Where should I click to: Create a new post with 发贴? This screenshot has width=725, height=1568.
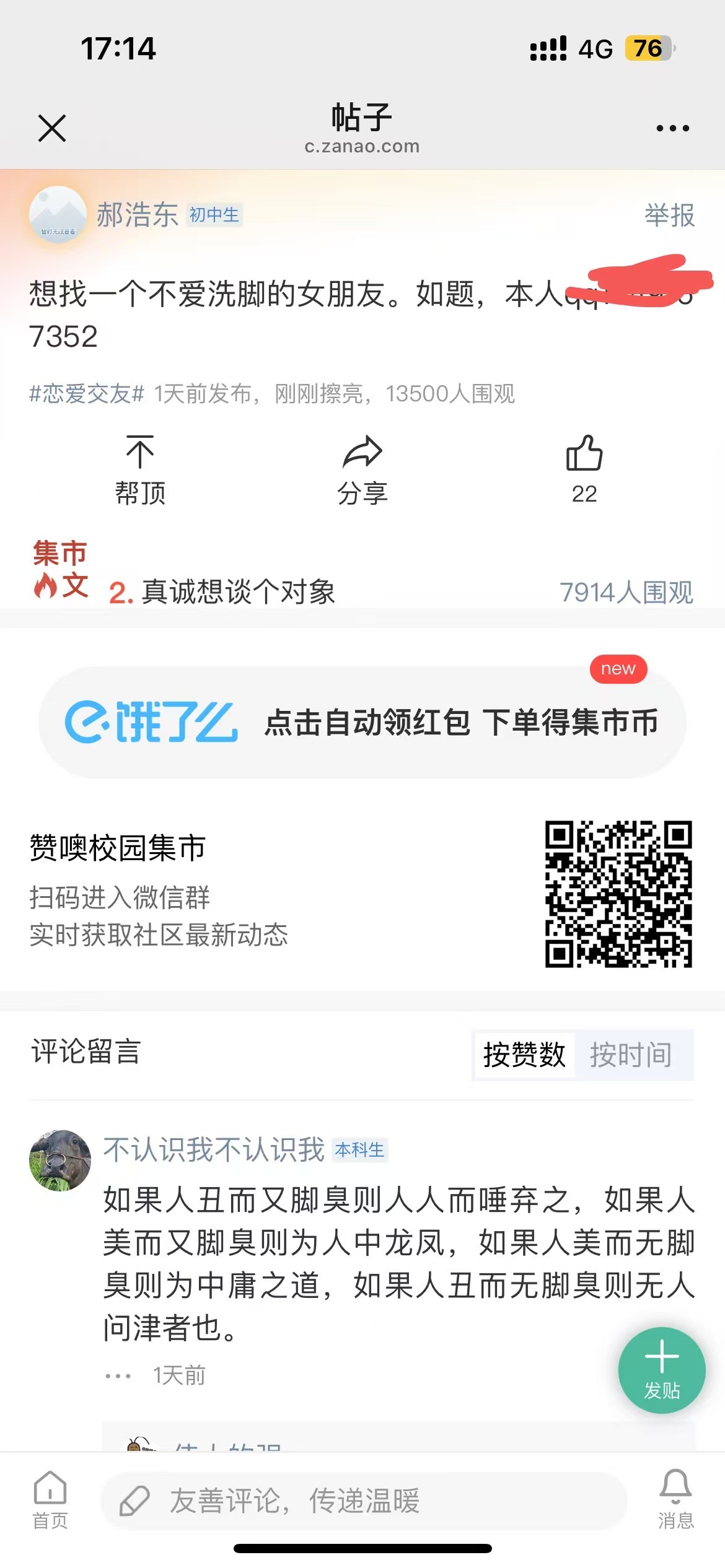(662, 1370)
